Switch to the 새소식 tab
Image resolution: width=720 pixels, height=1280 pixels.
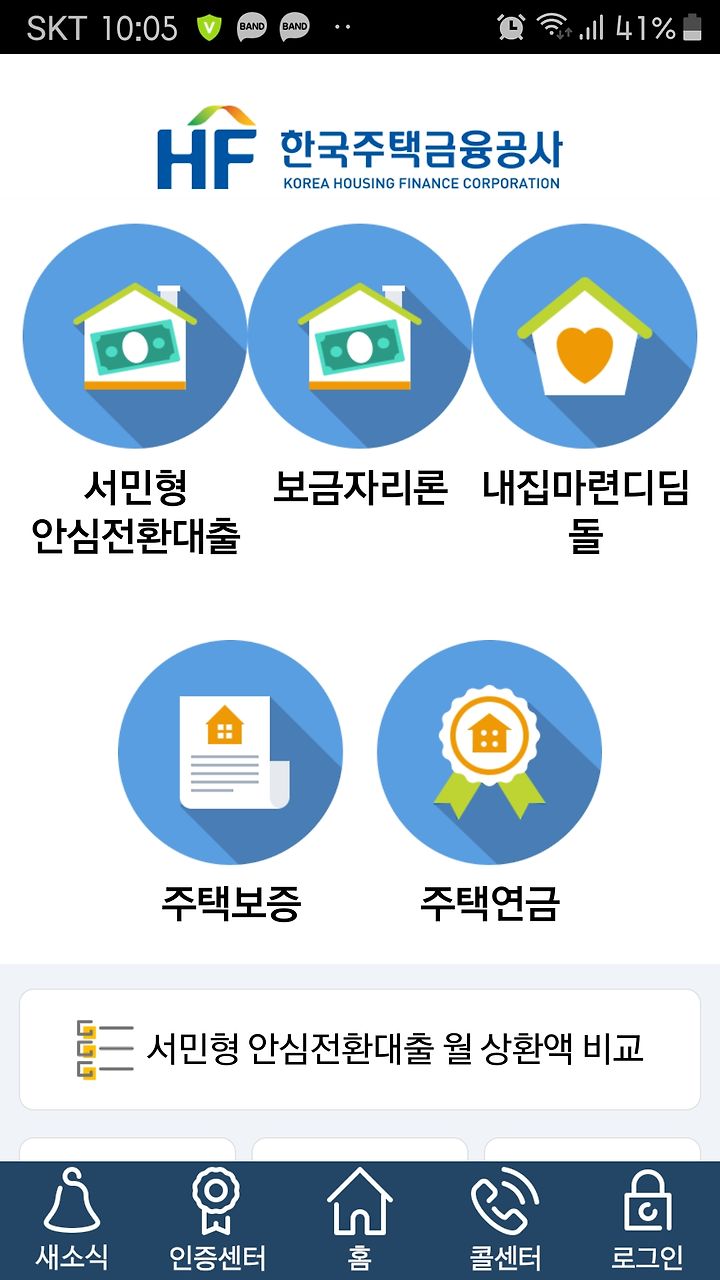pyautogui.click(x=72, y=1220)
